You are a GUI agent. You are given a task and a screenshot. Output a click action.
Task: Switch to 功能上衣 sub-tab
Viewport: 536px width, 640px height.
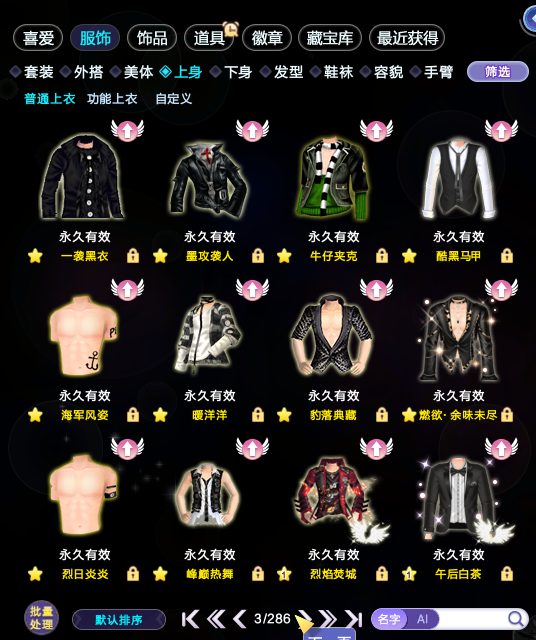[112, 99]
